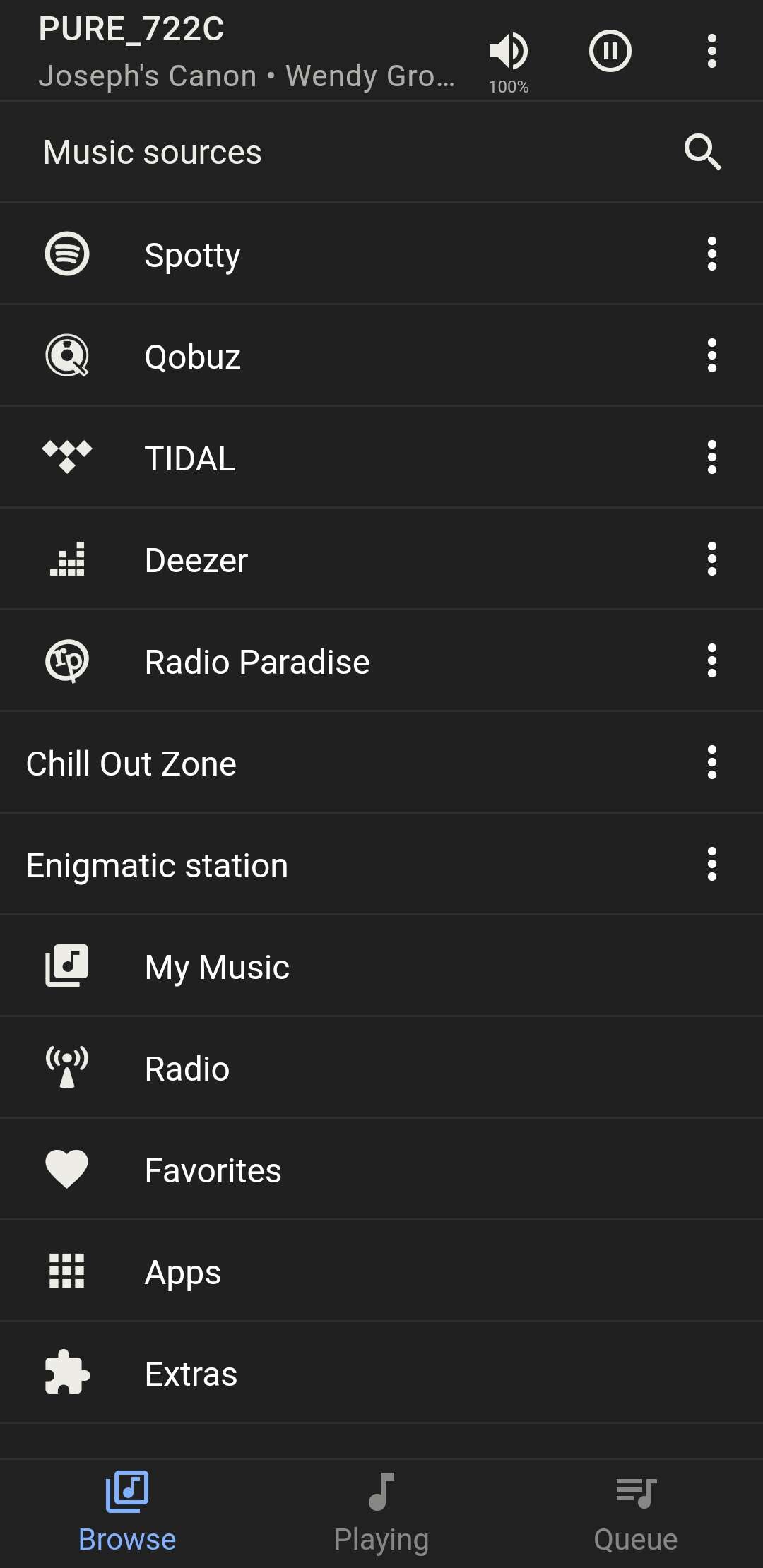Open My Music library
The image size is (763, 1568).
click(381, 966)
